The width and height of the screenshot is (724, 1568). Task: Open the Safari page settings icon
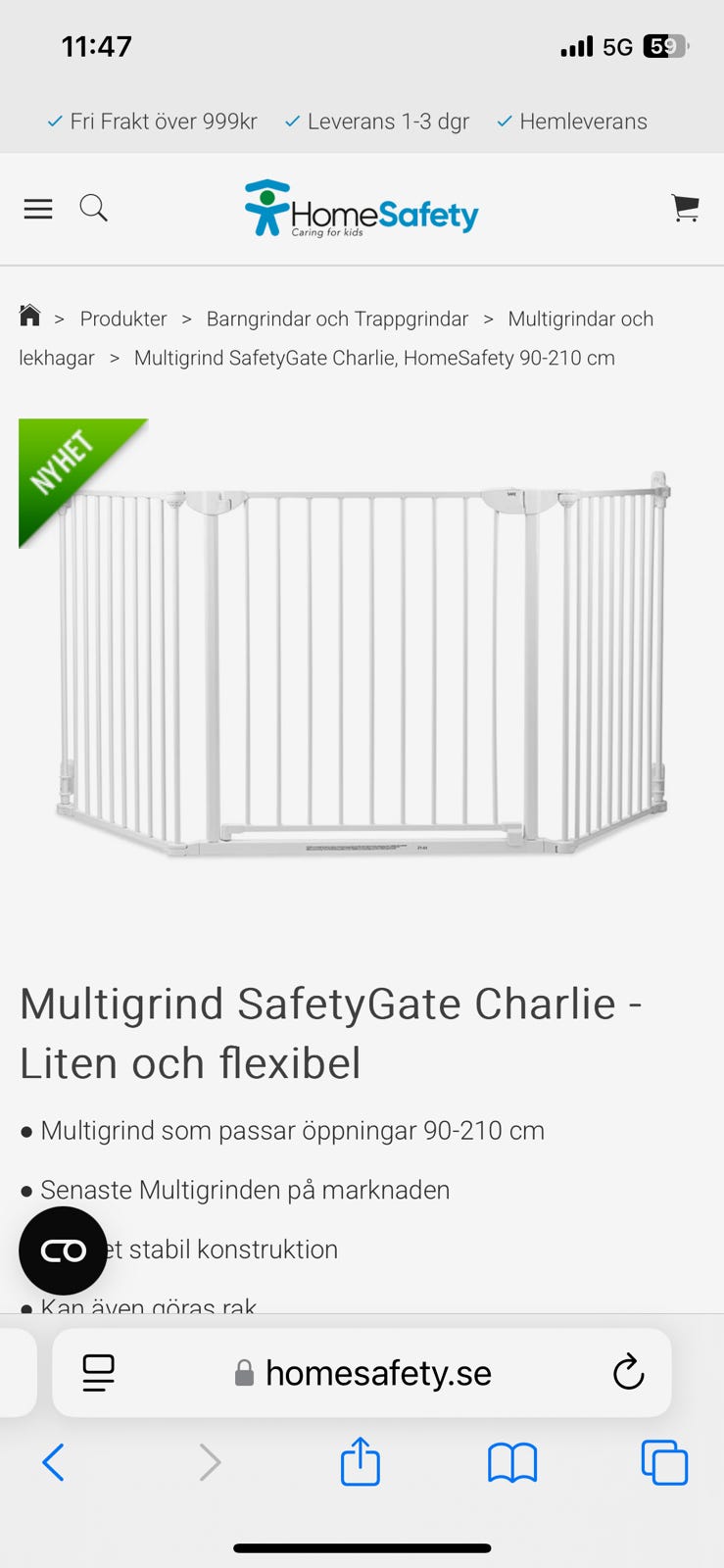98,1372
